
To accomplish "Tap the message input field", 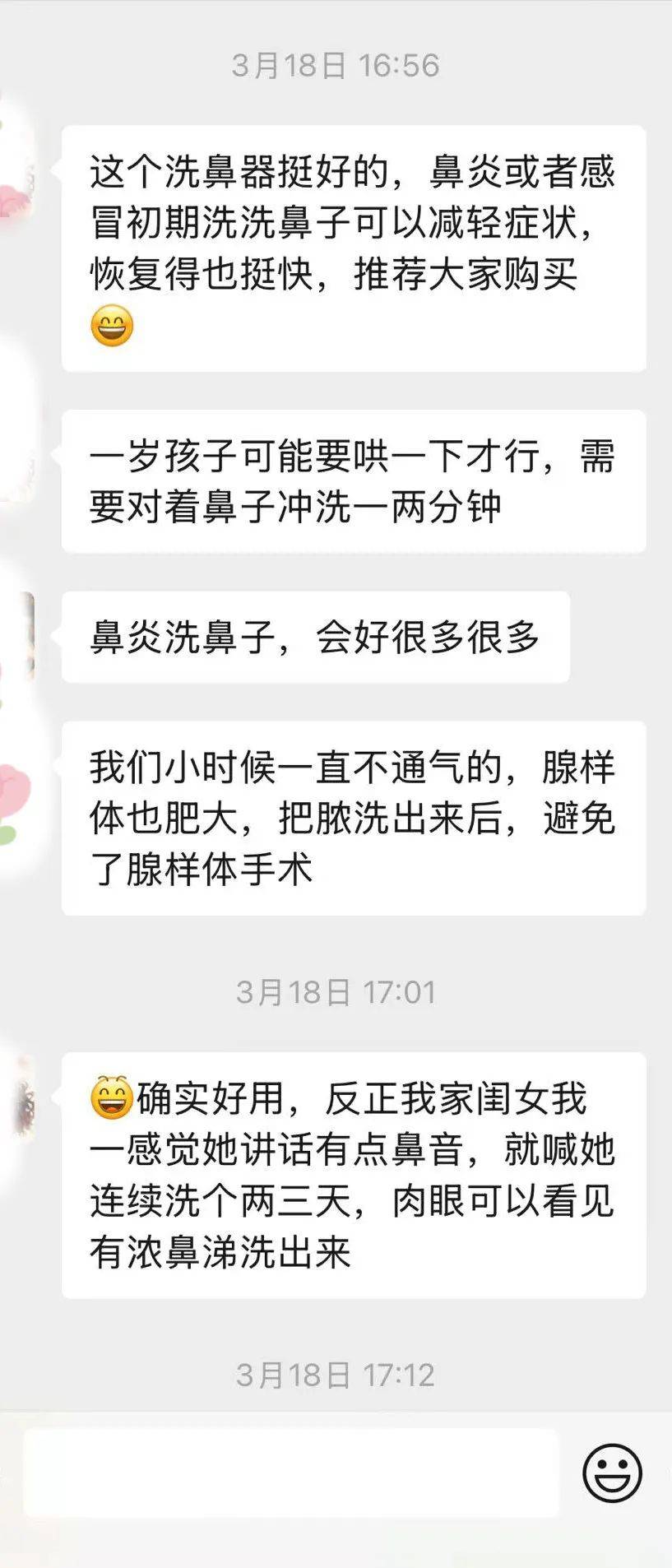I will click(290, 1472).
